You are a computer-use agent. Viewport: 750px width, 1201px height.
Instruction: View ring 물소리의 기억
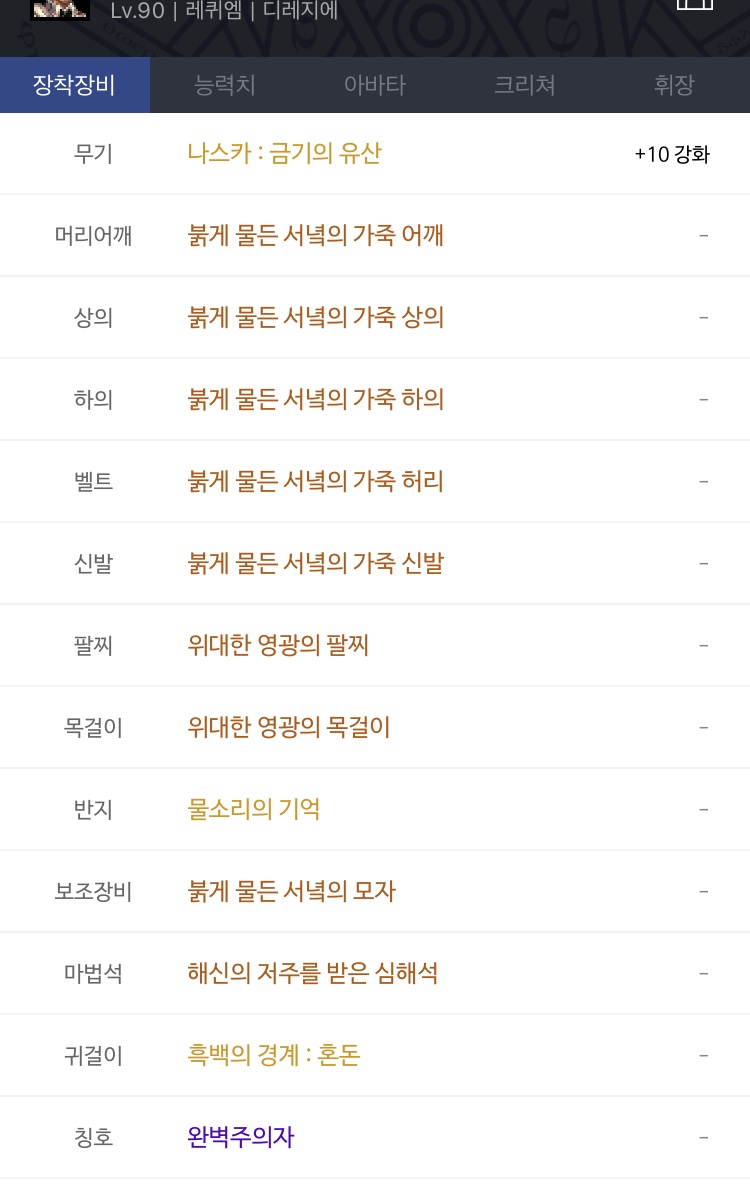pyautogui.click(x=254, y=809)
